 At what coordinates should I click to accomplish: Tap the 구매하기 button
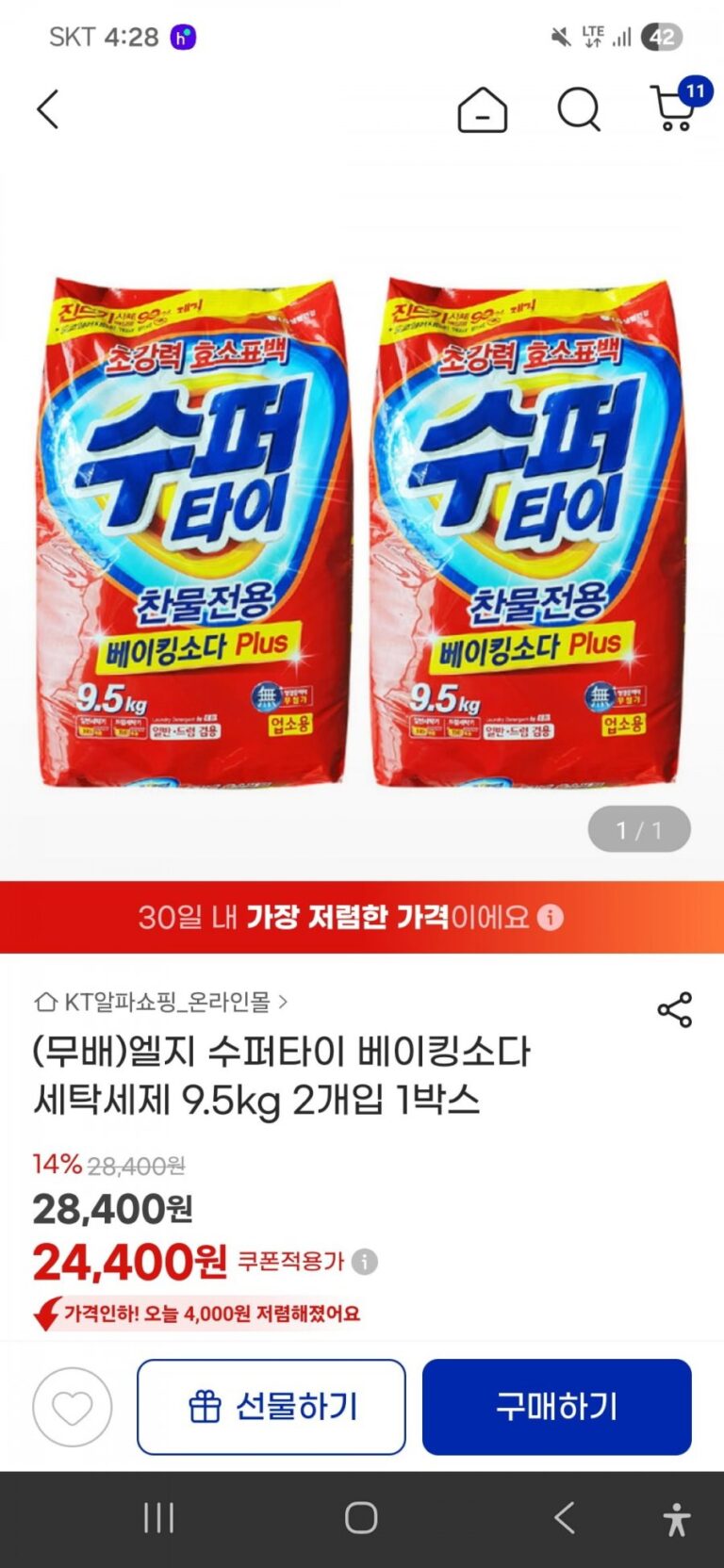pos(556,1407)
